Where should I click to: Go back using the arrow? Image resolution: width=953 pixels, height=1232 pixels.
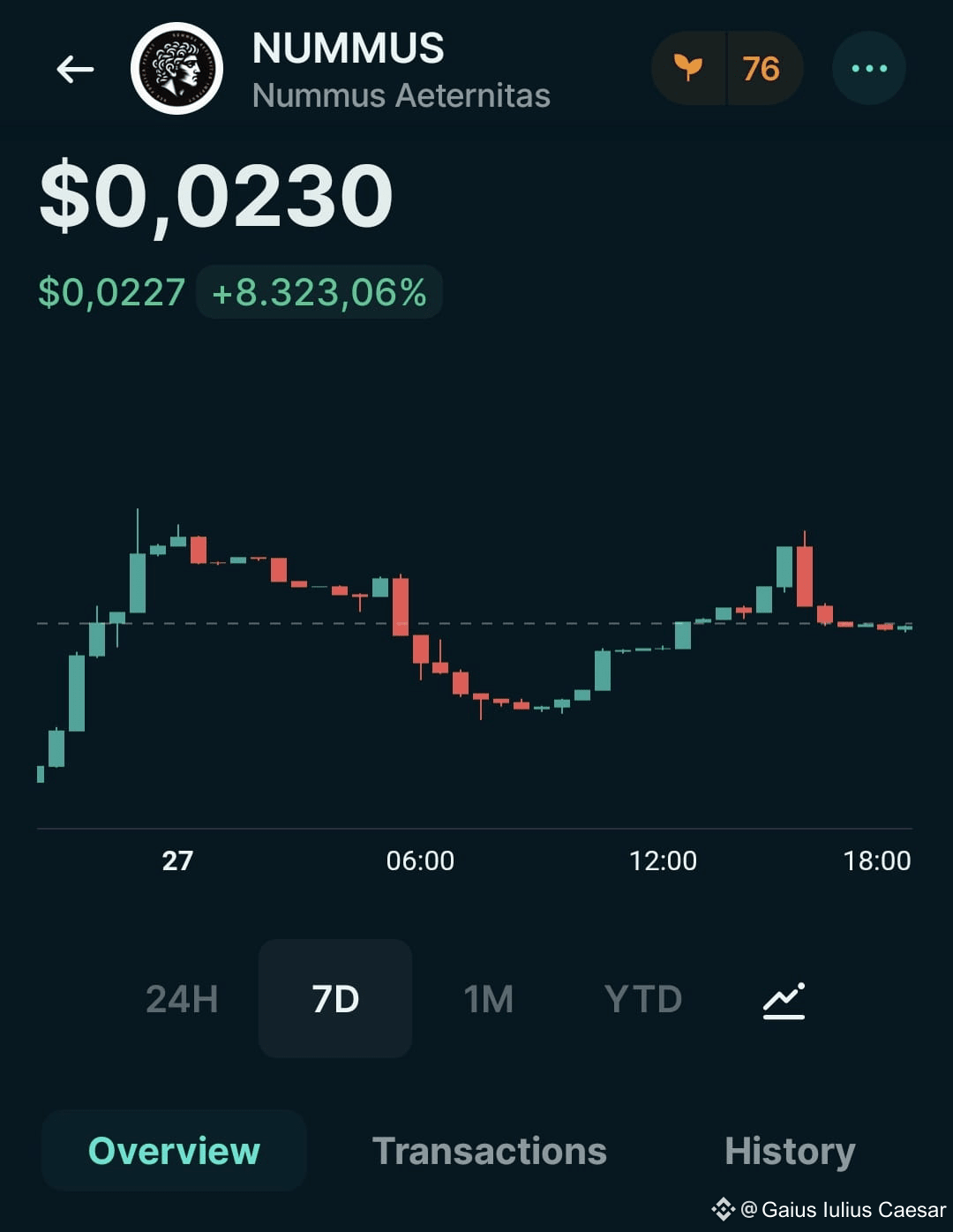click(75, 69)
